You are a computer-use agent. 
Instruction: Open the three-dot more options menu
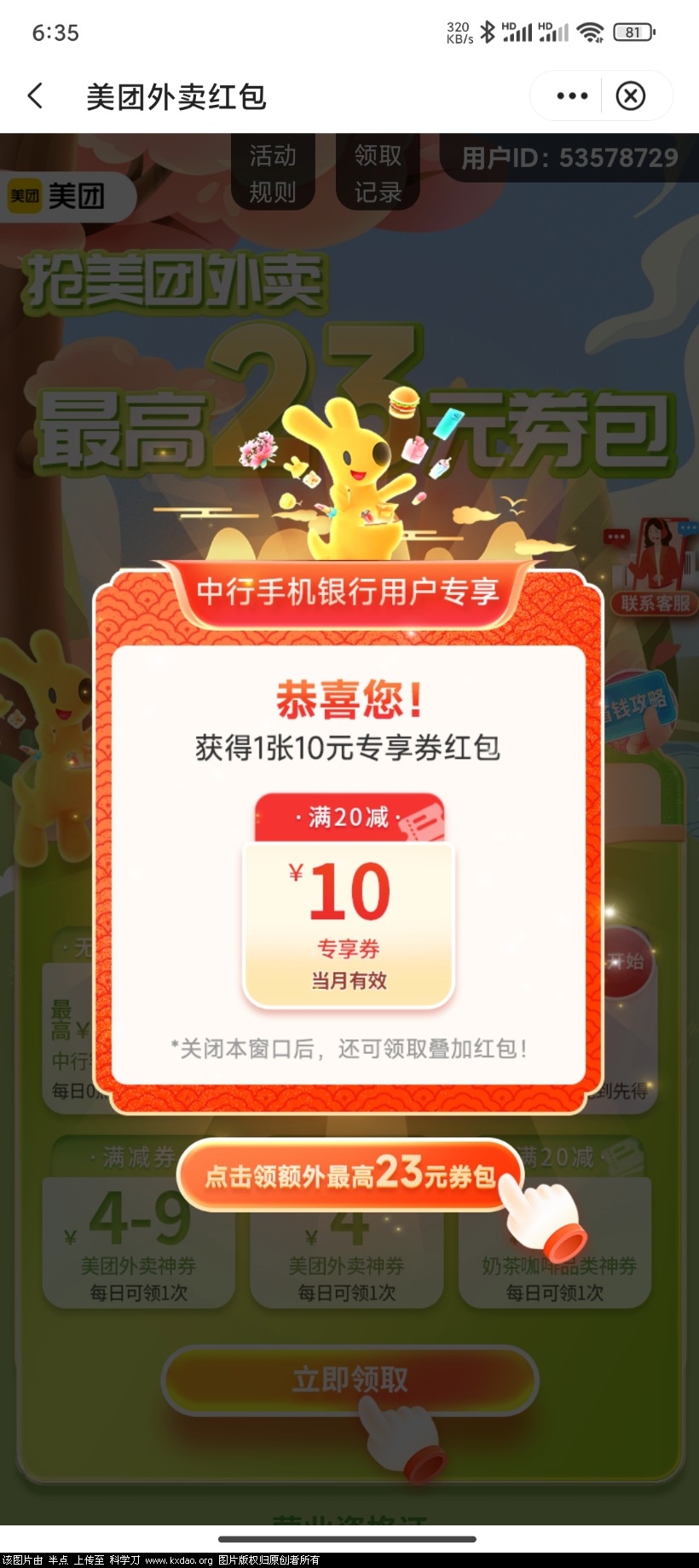point(572,95)
